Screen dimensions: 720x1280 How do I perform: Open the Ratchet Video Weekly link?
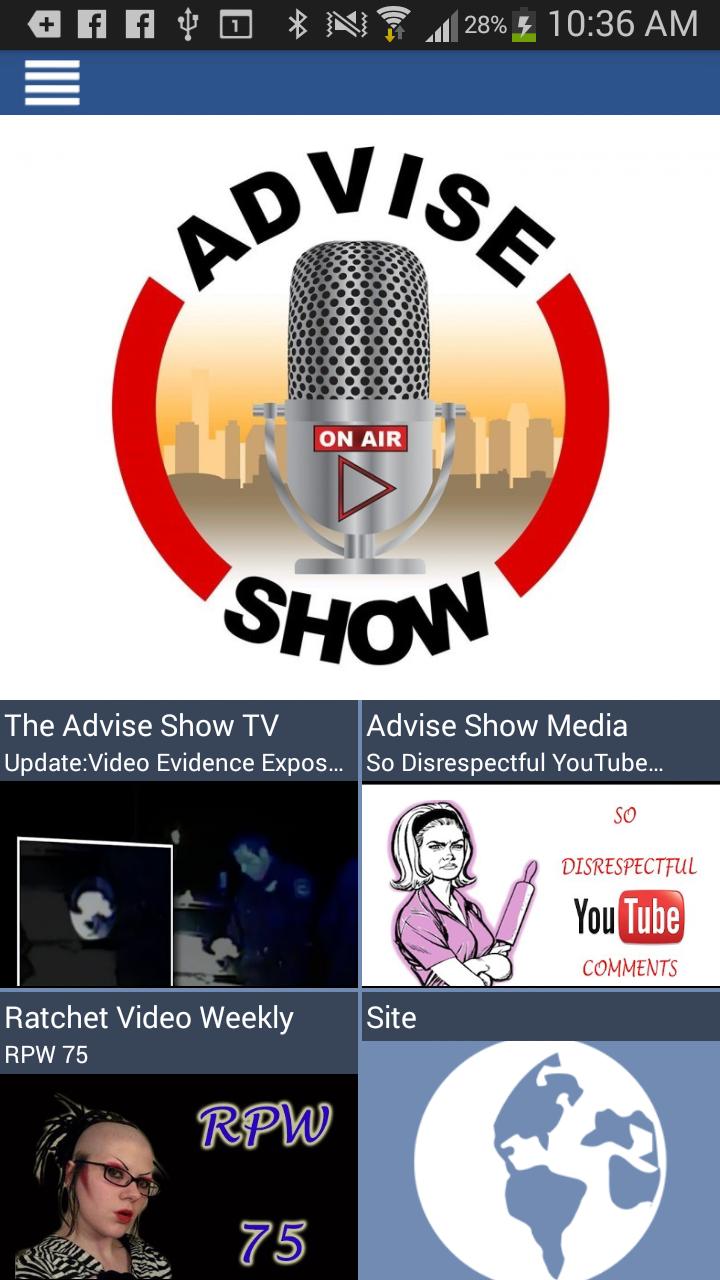click(148, 1018)
